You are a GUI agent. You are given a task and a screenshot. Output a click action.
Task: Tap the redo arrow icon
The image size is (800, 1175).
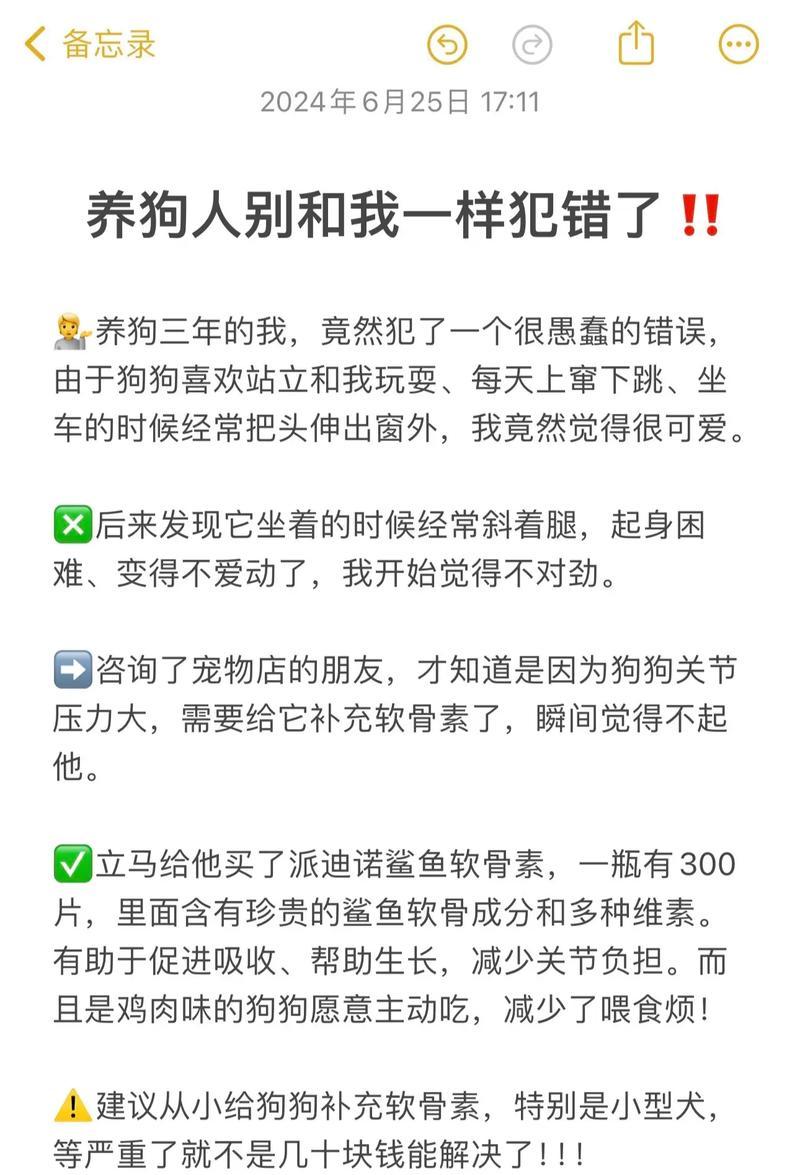[532, 44]
